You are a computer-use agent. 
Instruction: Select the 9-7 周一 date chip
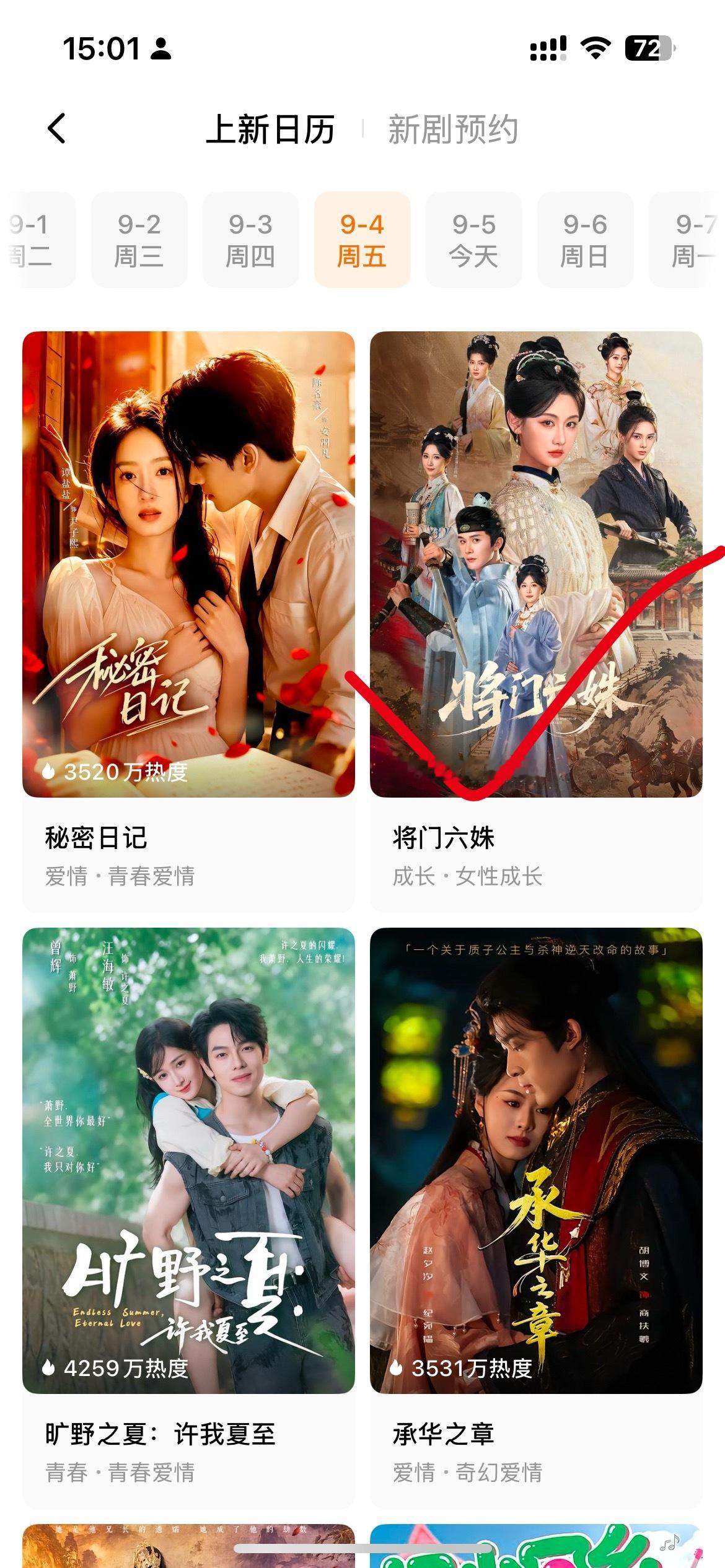687,240
